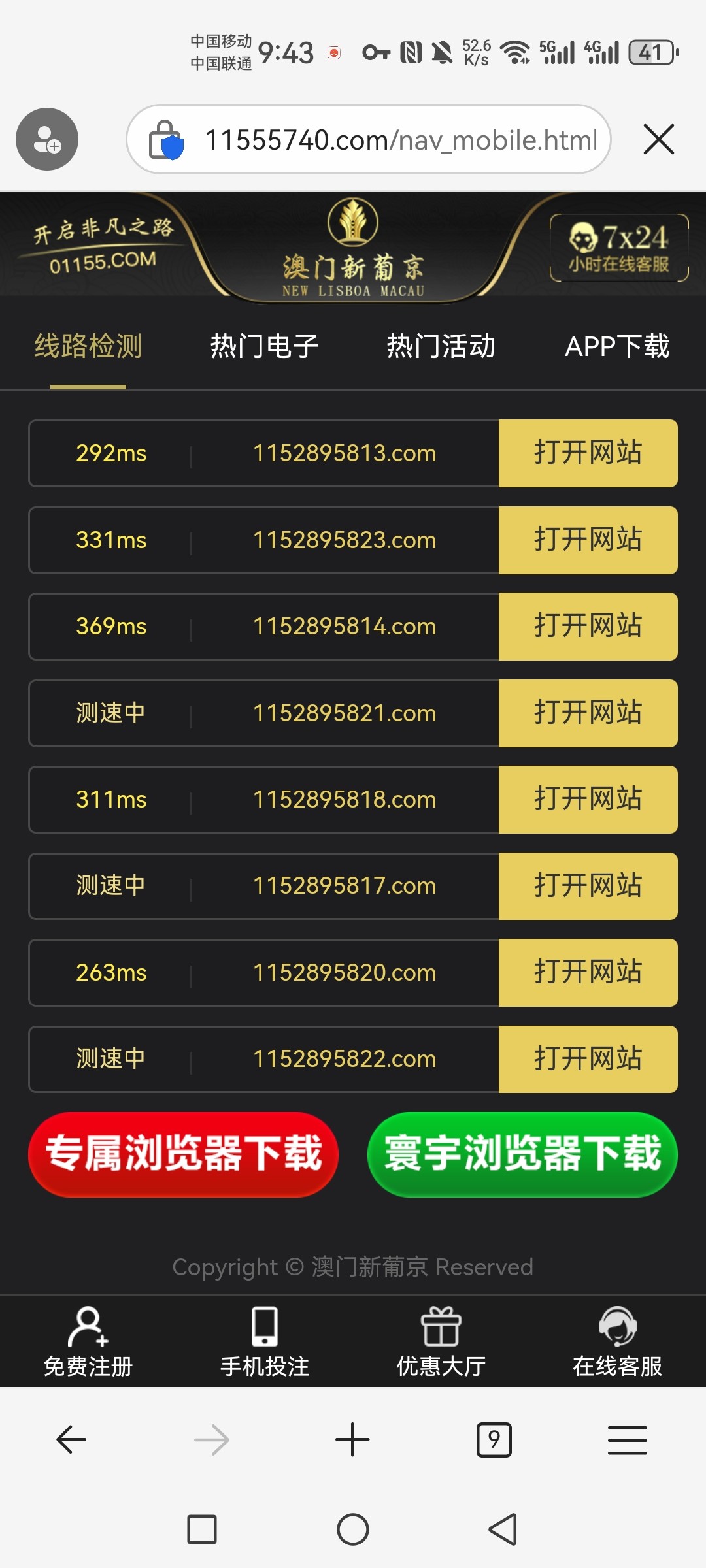The height and width of the screenshot is (1568, 706).
Task: Go to 免费注册 in the bottom bar
Action: point(88,1342)
